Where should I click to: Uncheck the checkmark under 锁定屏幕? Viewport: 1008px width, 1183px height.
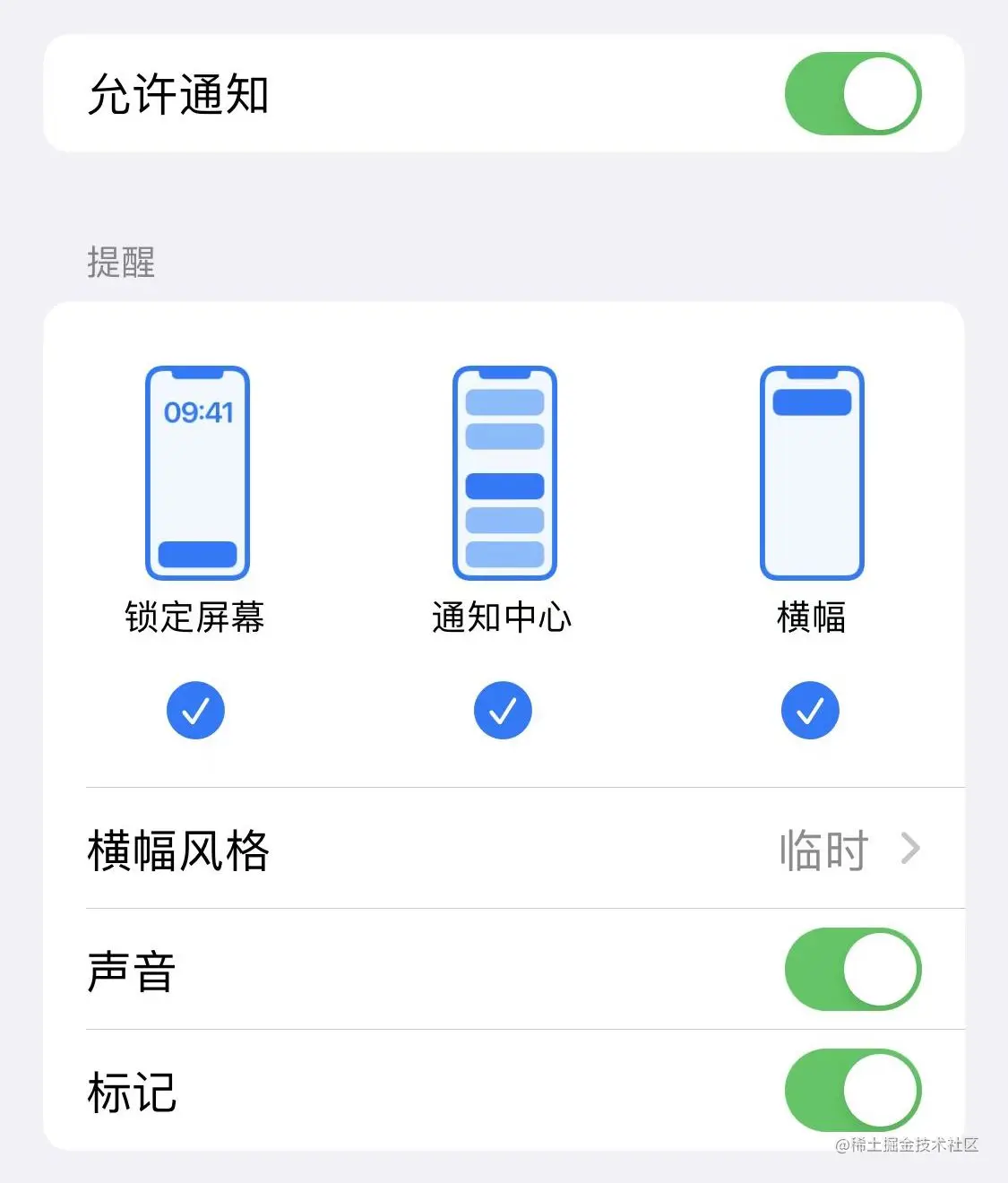(196, 710)
